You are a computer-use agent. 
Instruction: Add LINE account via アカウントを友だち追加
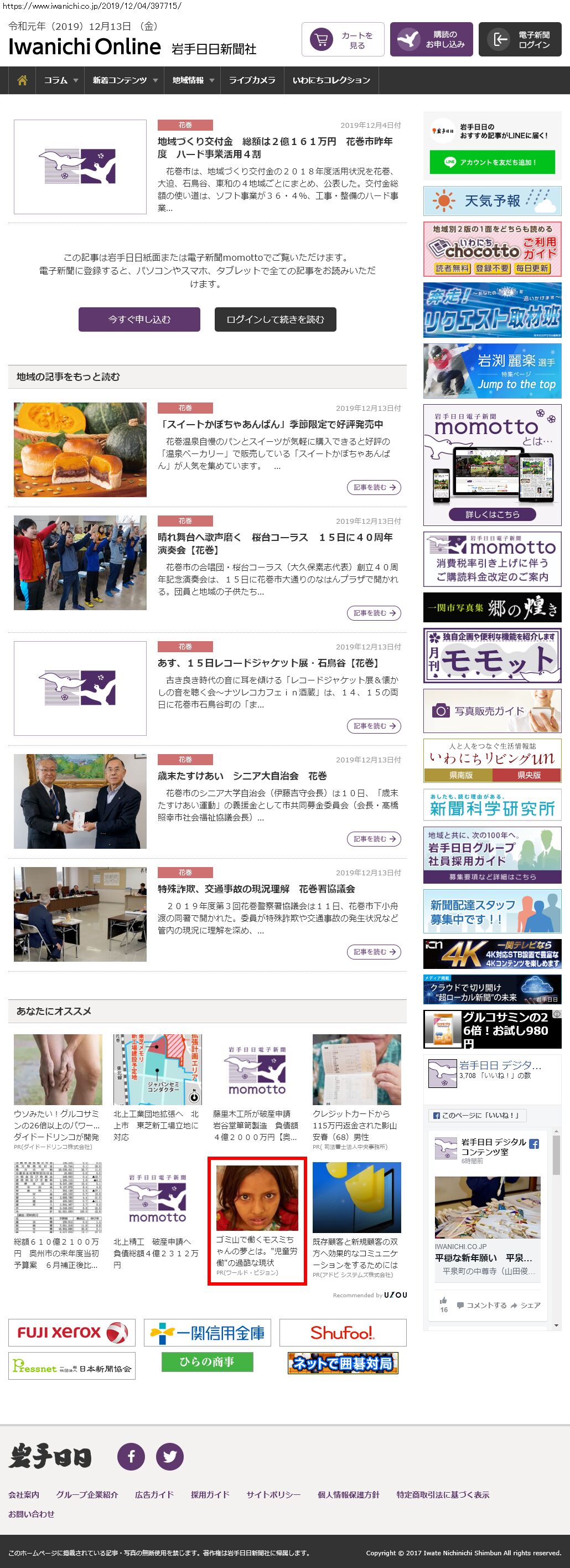tap(491, 162)
